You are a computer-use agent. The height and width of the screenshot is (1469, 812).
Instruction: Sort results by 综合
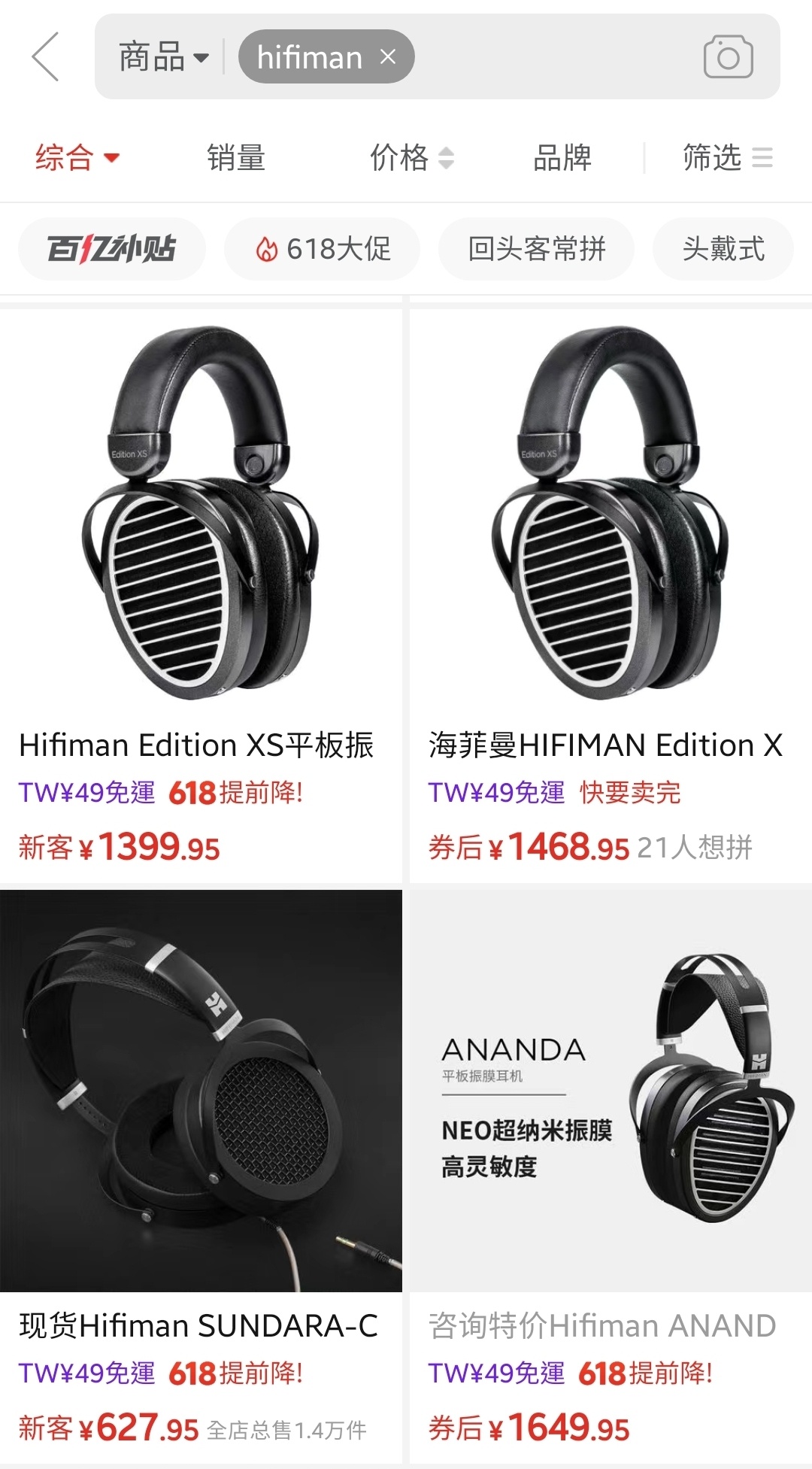click(77, 158)
